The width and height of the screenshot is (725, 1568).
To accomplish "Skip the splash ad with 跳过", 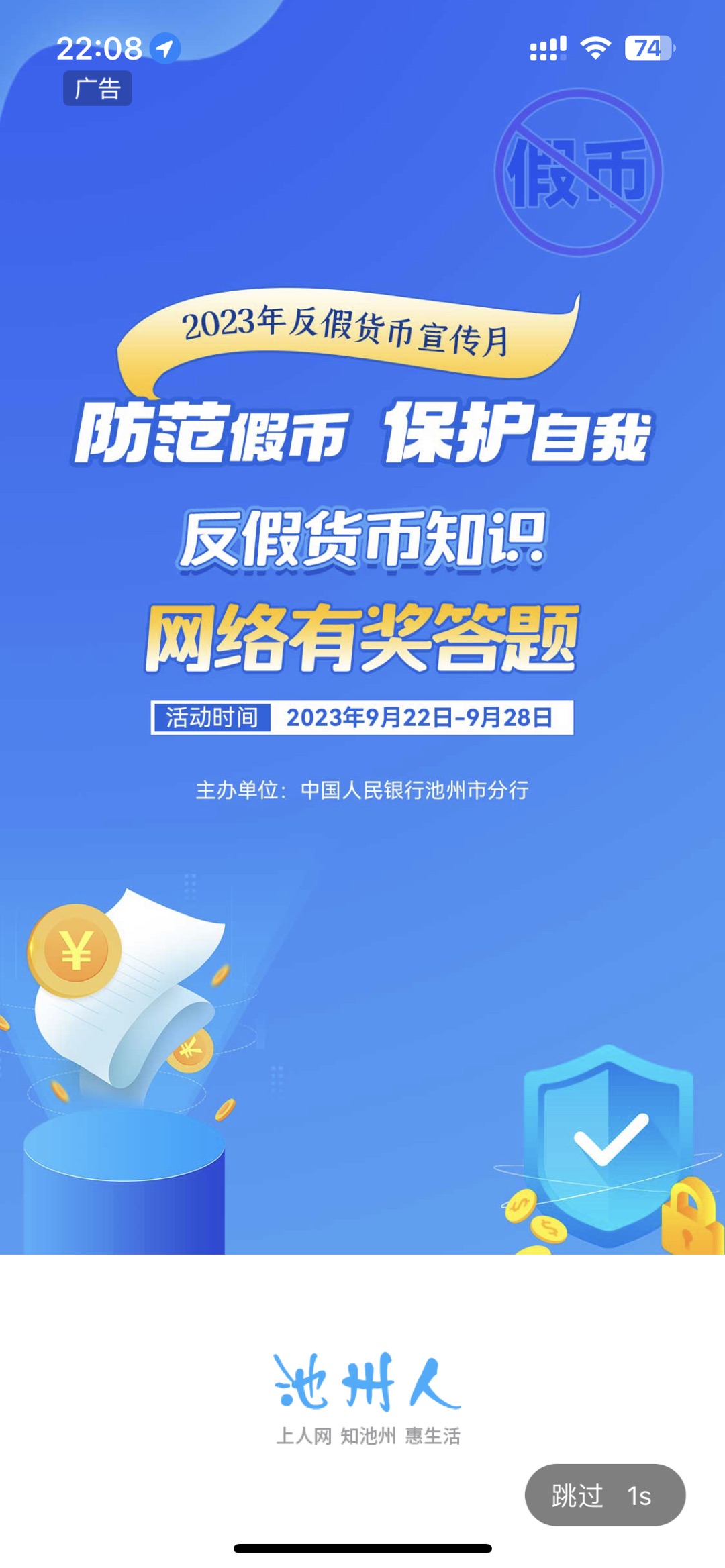I will coord(604,1496).
